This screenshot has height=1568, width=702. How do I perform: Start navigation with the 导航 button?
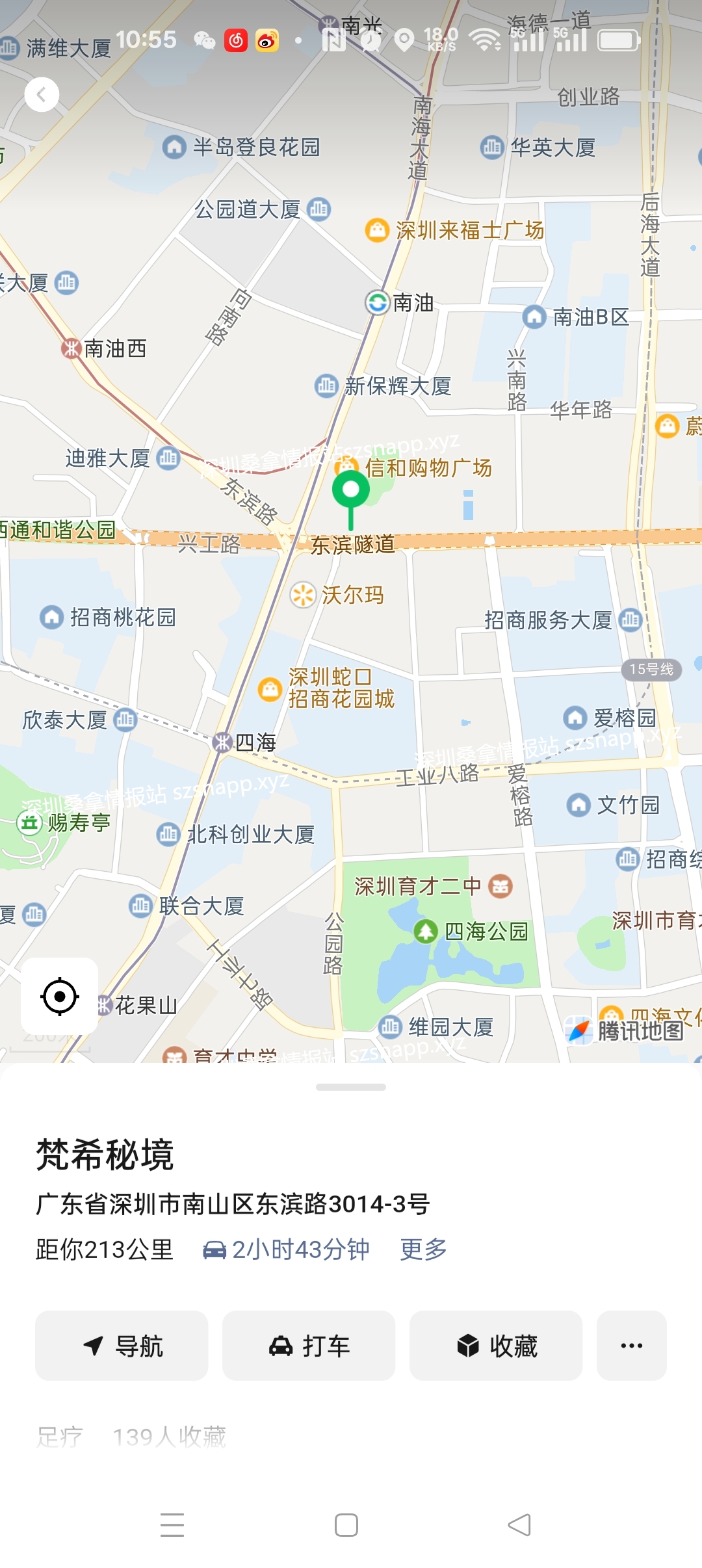tap(122, 1346)
